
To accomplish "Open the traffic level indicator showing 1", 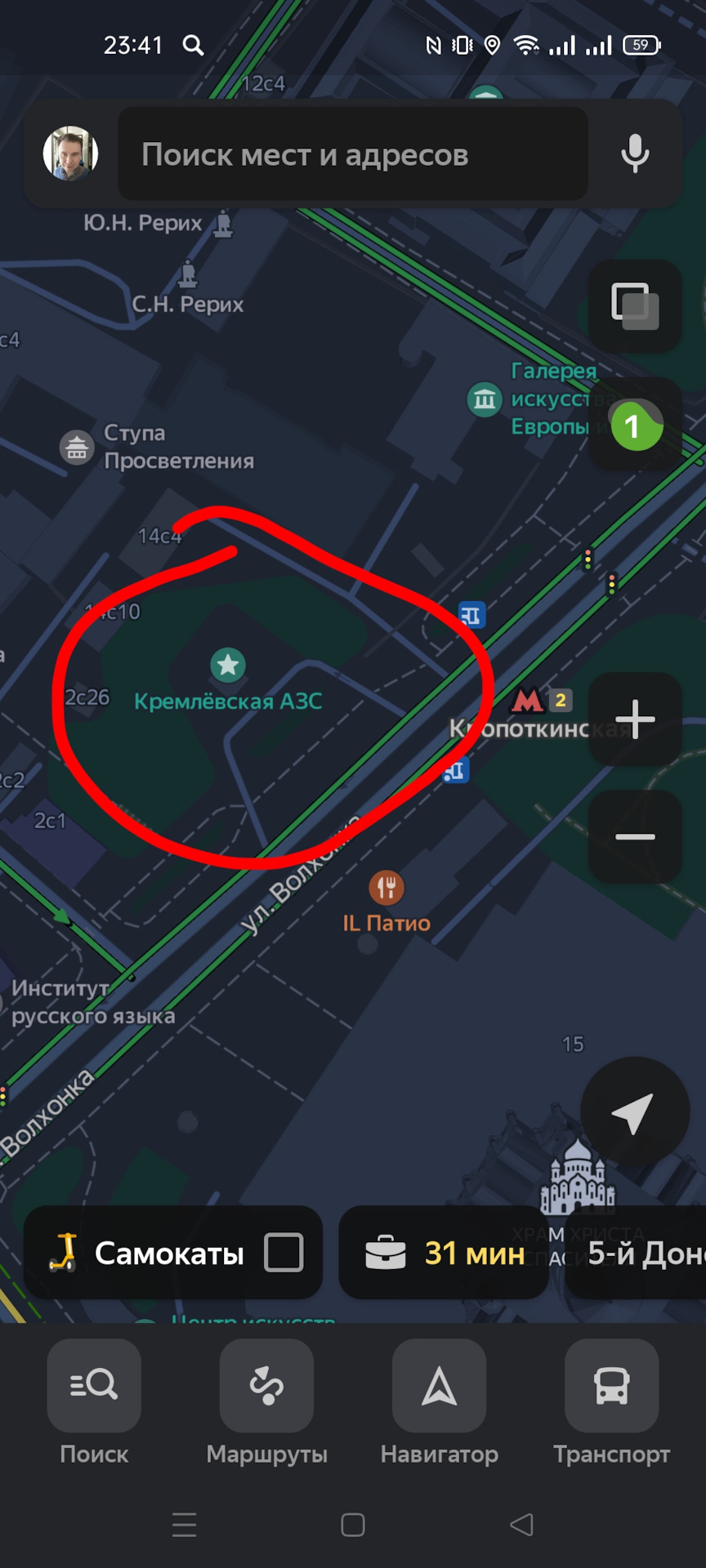I will click(636, 425).
